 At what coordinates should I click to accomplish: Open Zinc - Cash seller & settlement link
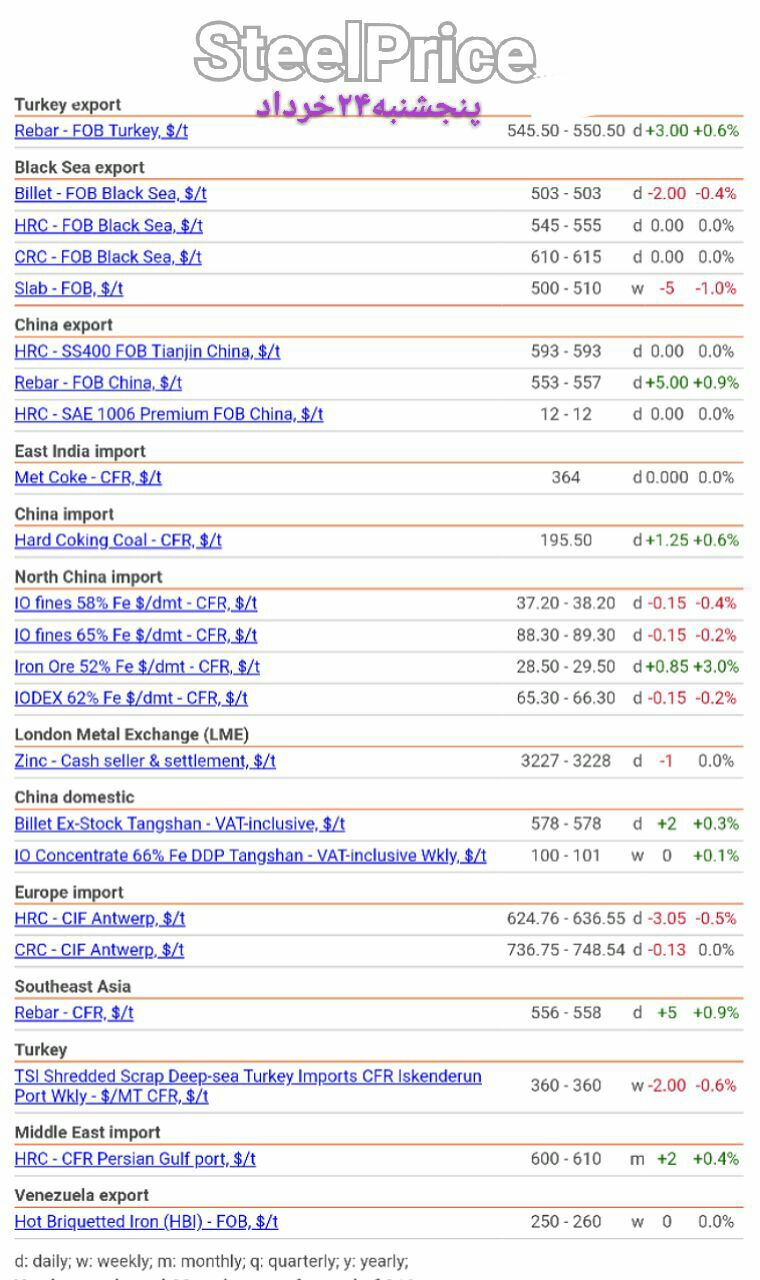point(145,762)
